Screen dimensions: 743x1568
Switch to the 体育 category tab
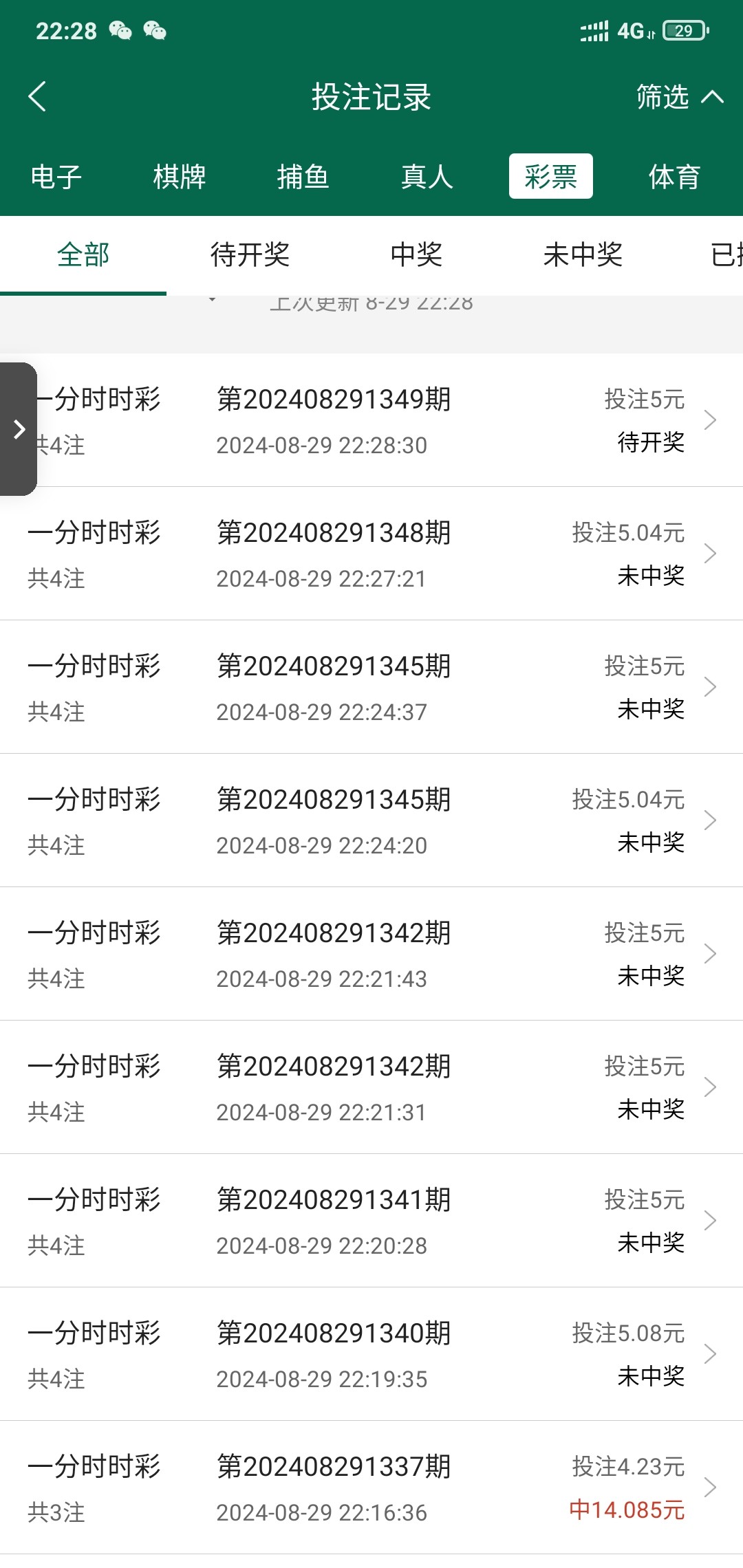(x=674, y=177)
